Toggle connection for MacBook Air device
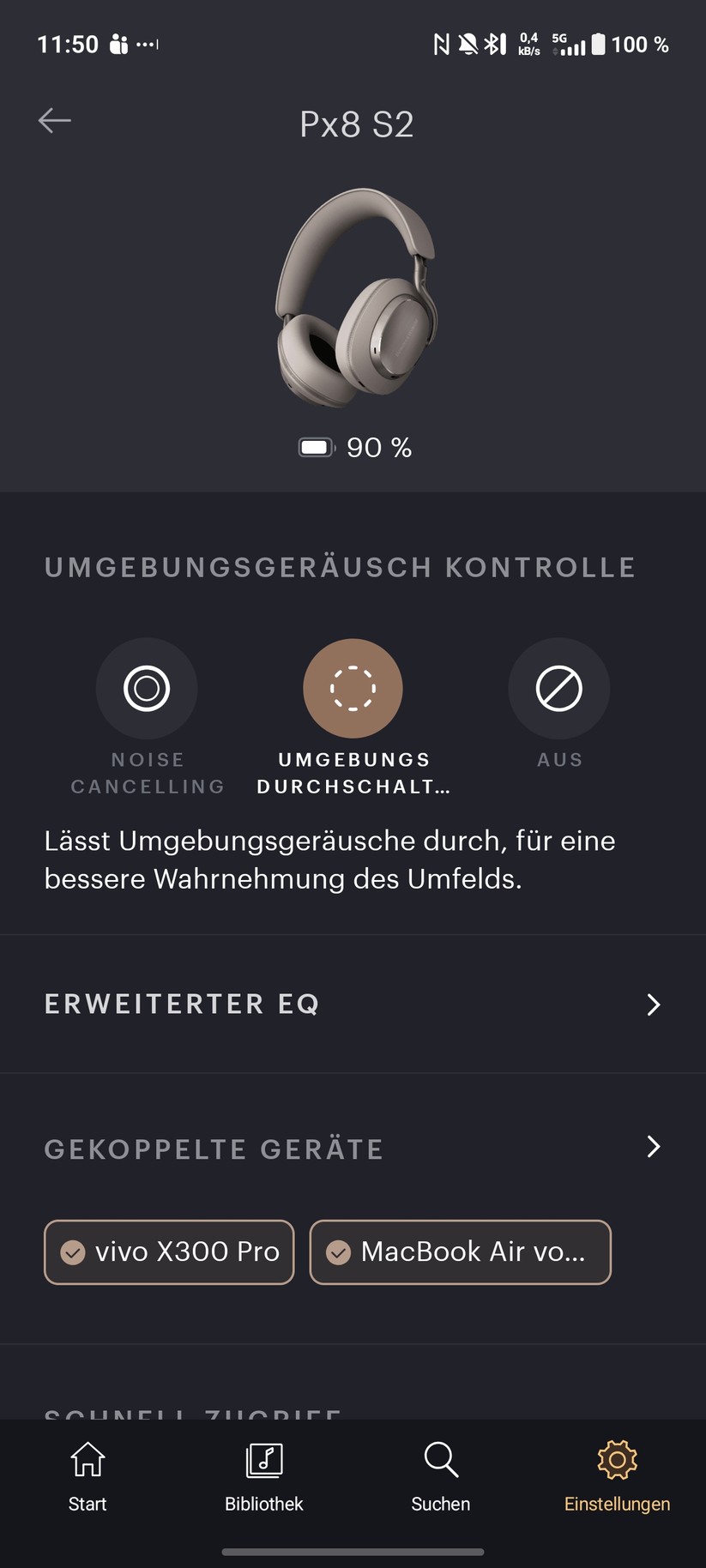Viewport: 706px width, 1568px height. tap(460, 1252)
